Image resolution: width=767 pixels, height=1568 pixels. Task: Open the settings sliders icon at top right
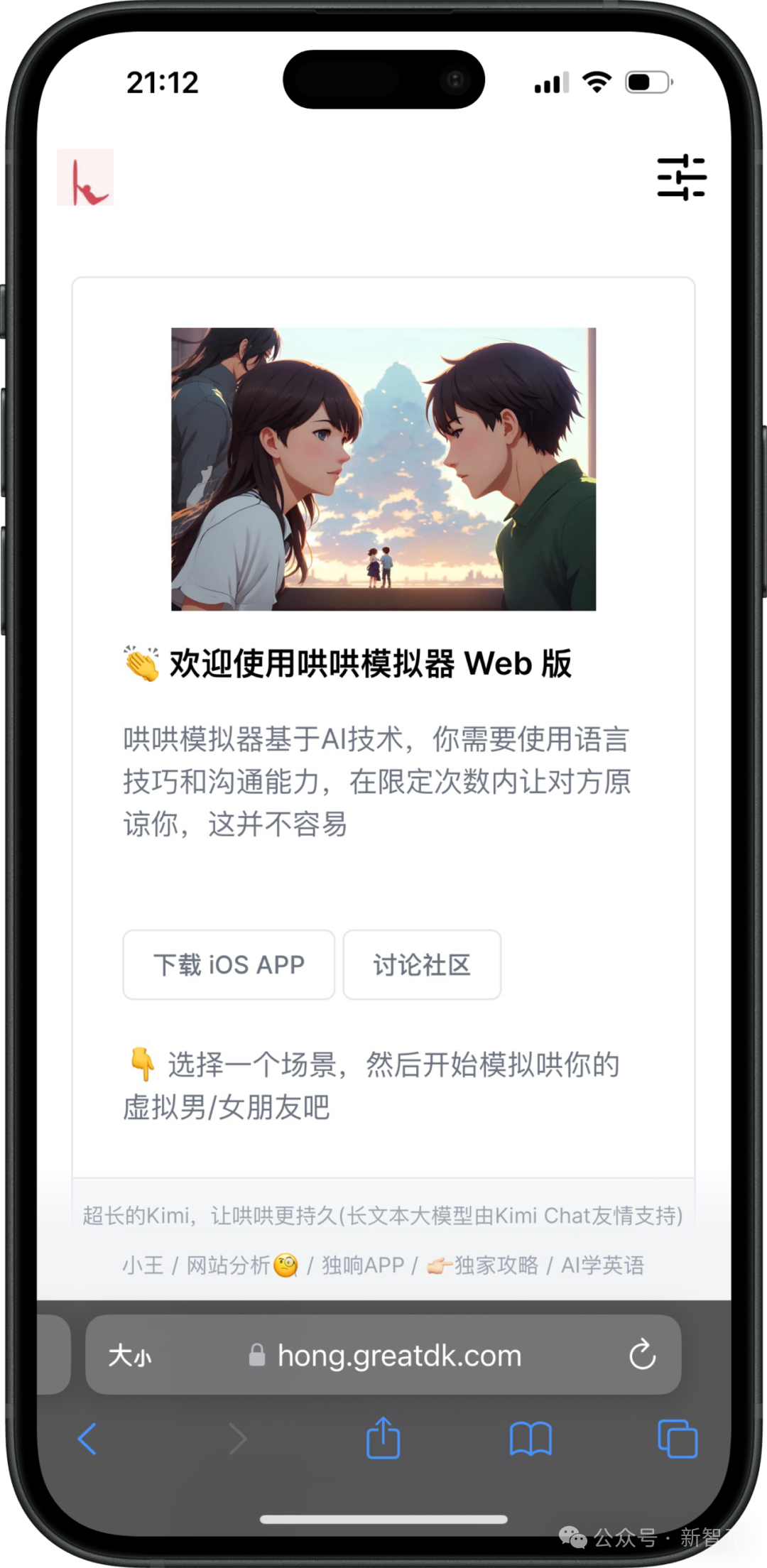click(x=680, y=177)
